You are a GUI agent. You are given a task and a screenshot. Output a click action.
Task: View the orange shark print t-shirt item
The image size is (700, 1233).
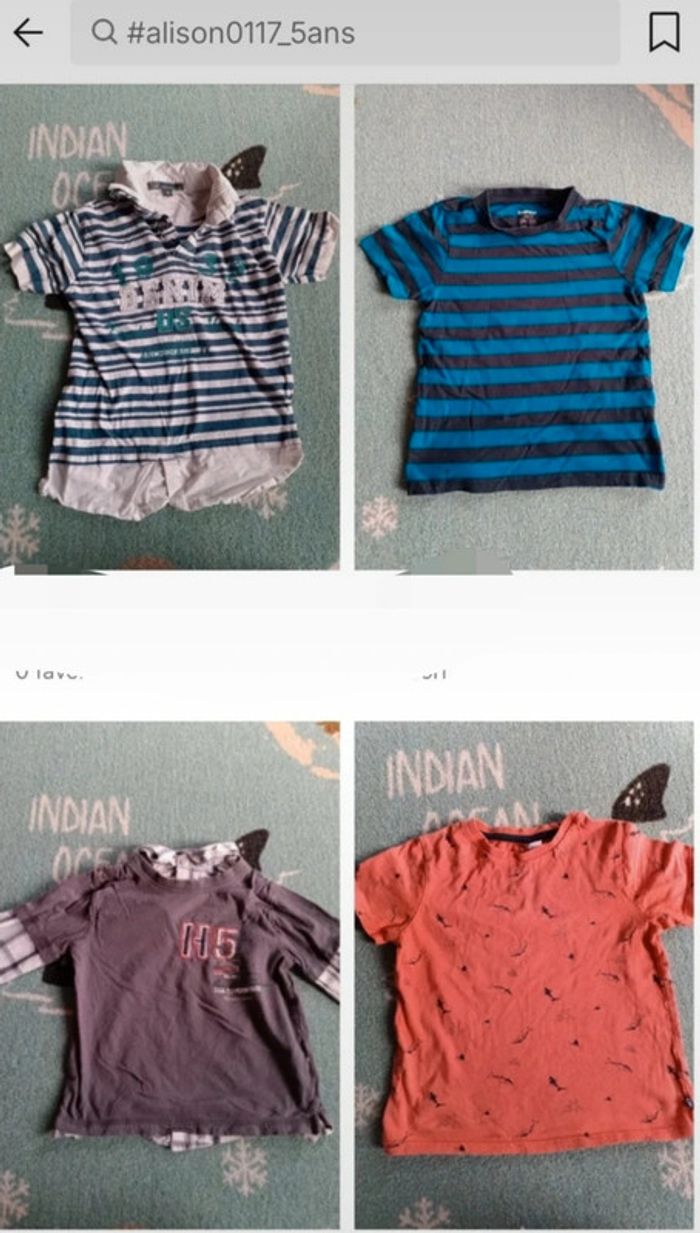click(x=525, y=975)
